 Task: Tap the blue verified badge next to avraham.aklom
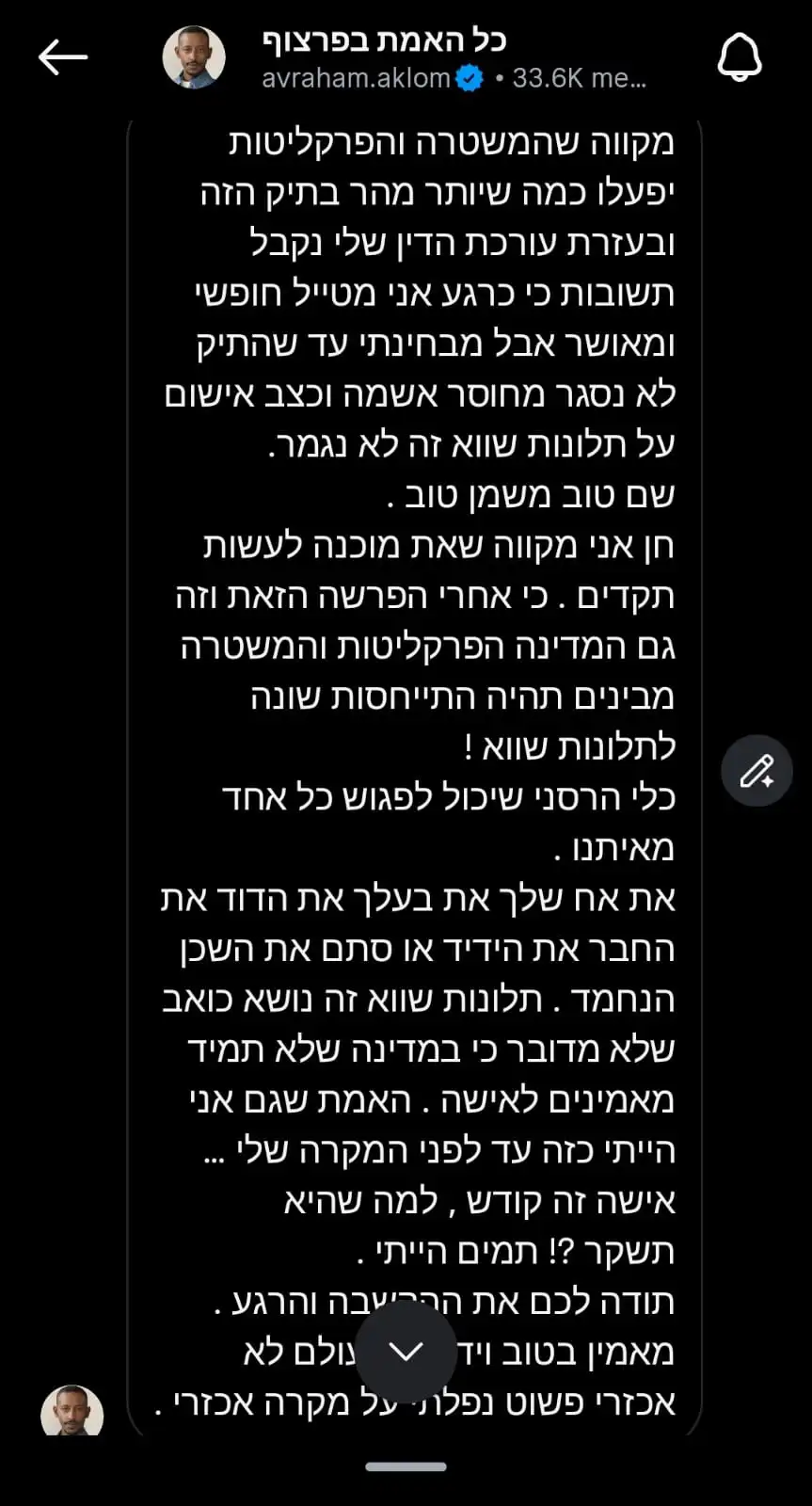point(468,79)
